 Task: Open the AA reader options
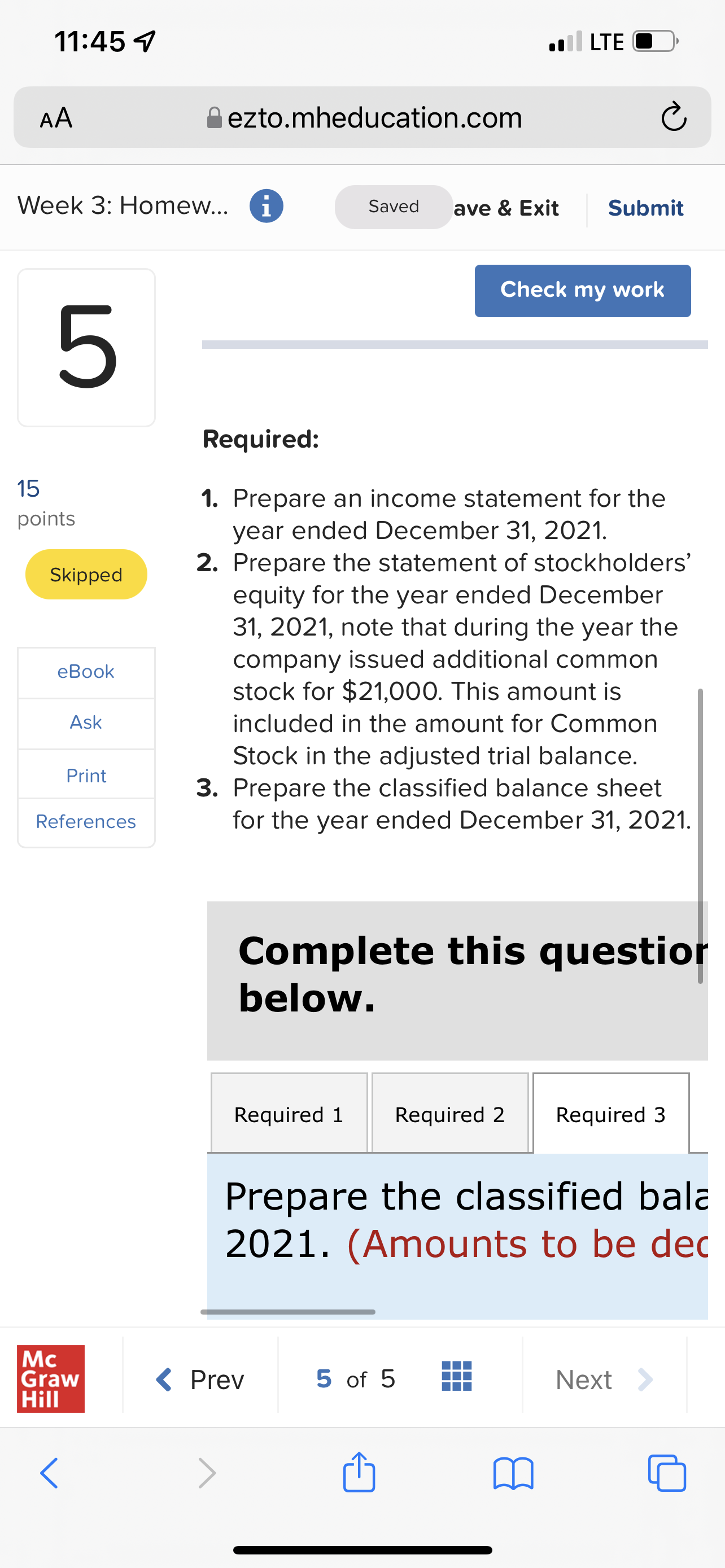coord(56,117)
